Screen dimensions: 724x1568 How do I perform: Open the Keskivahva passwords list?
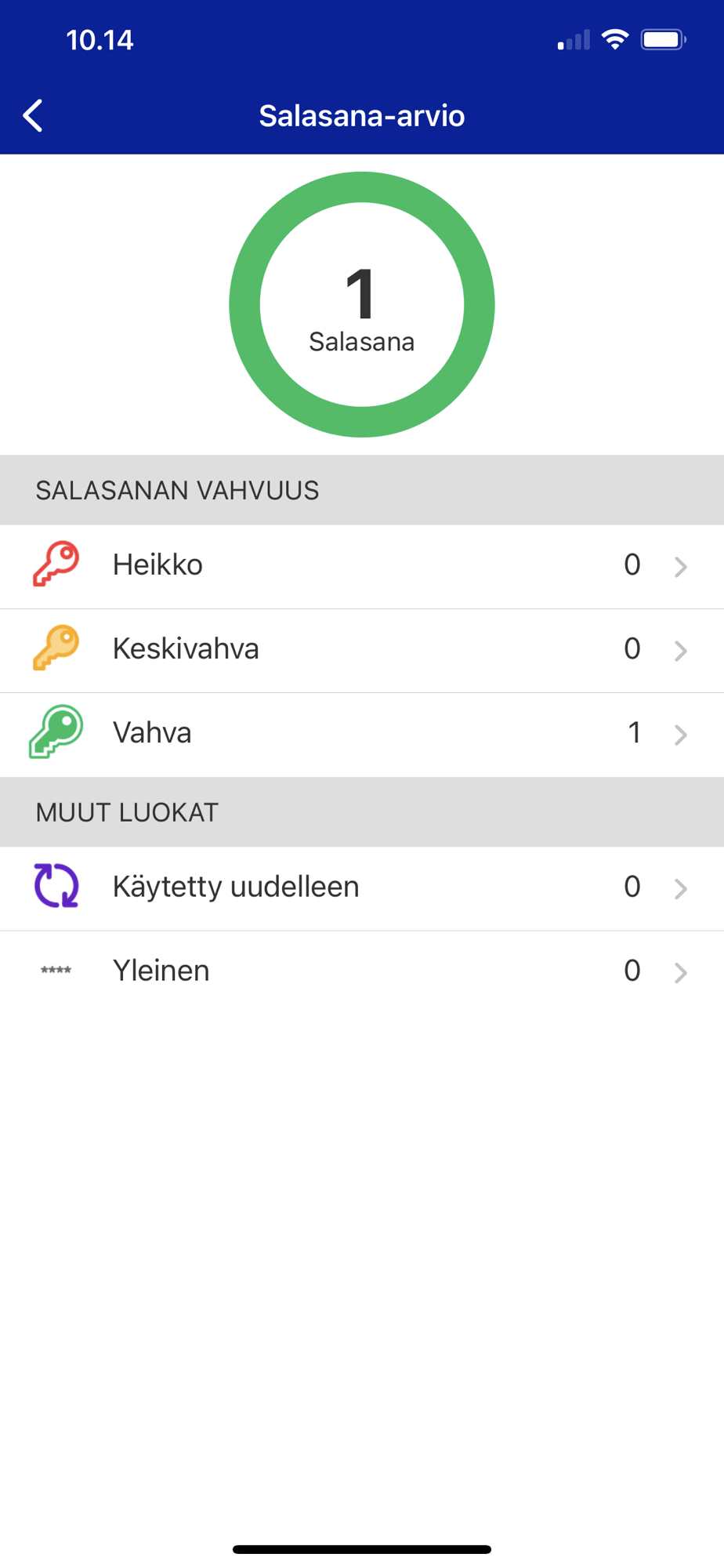[362, 651]
